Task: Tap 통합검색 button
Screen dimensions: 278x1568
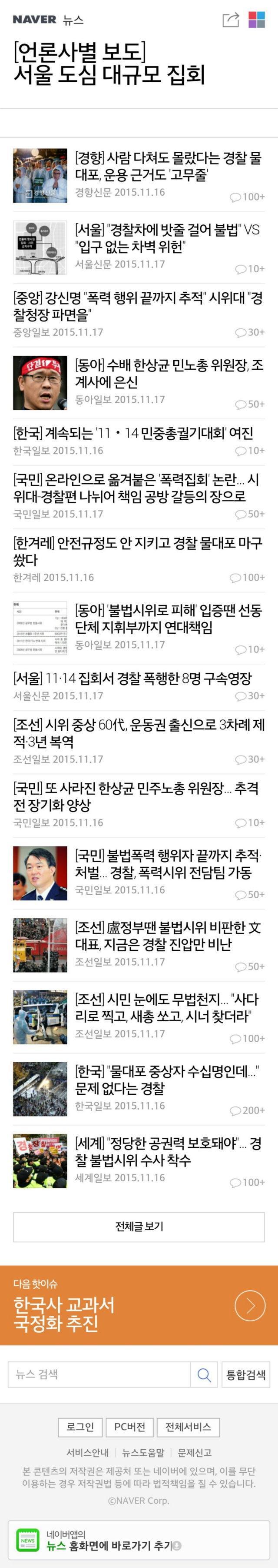Action: (x=246, y=1374)
